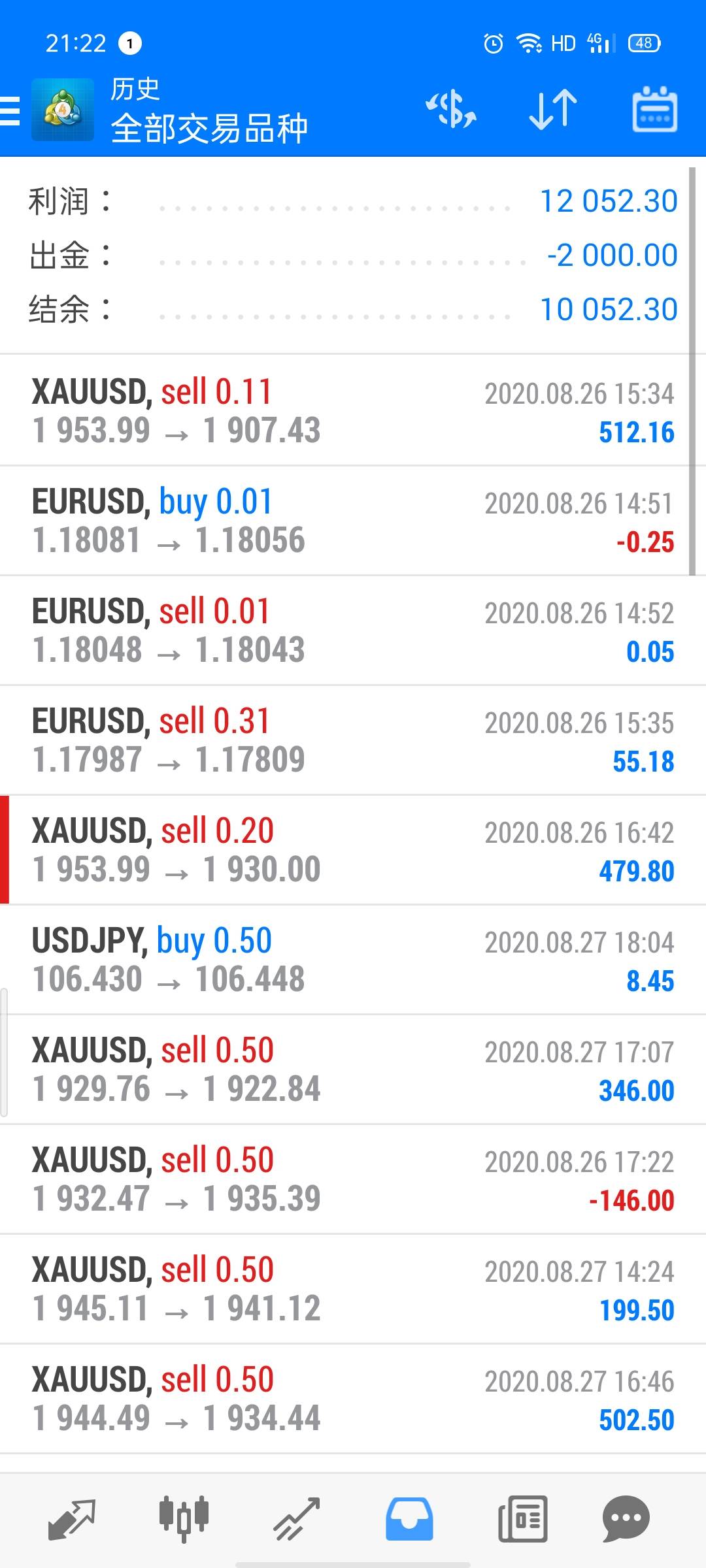Open the EURUSD buy 0.01 trade

pos(353,521)
